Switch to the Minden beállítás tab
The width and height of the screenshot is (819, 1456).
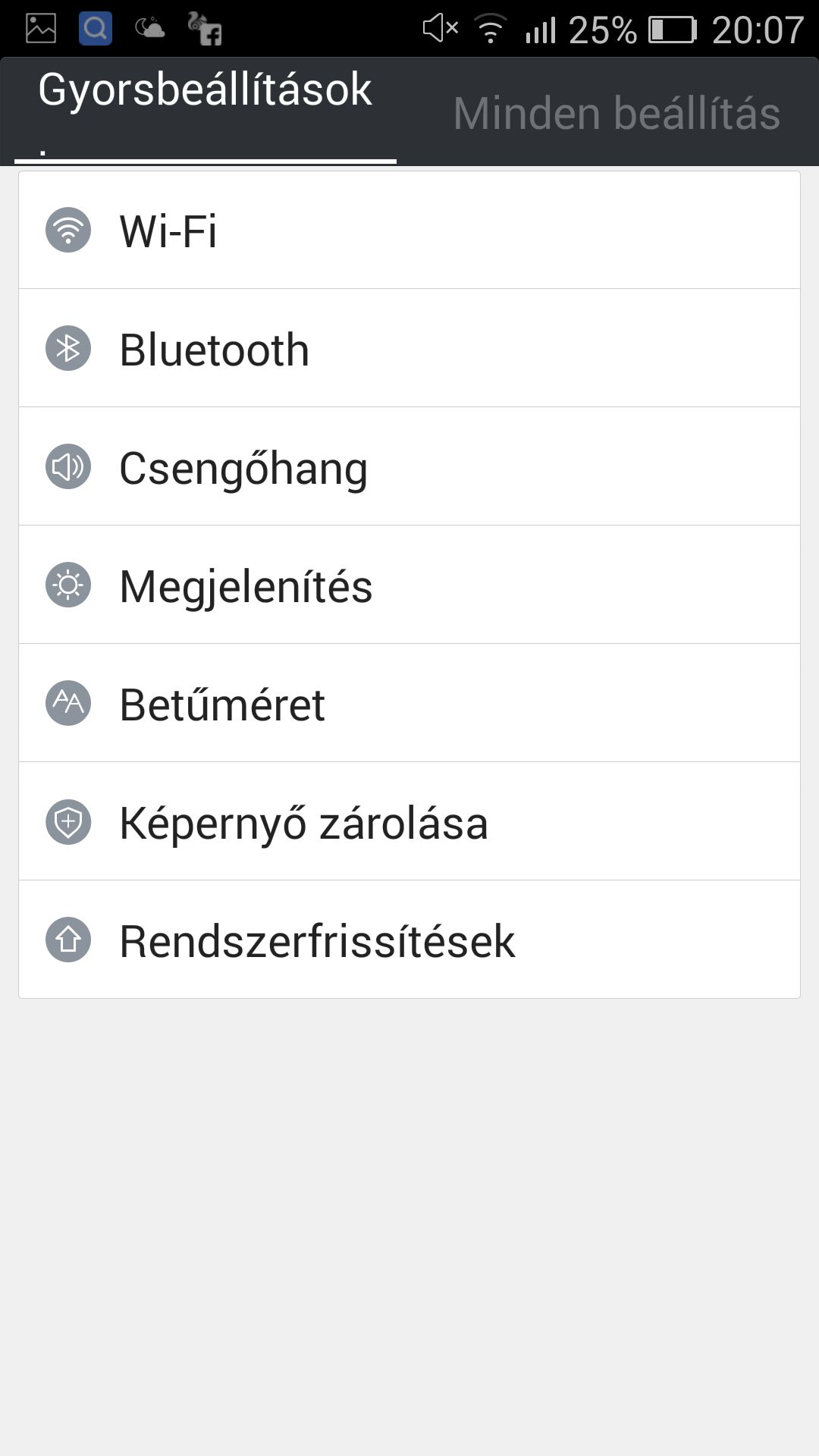[x=616, y=112]
